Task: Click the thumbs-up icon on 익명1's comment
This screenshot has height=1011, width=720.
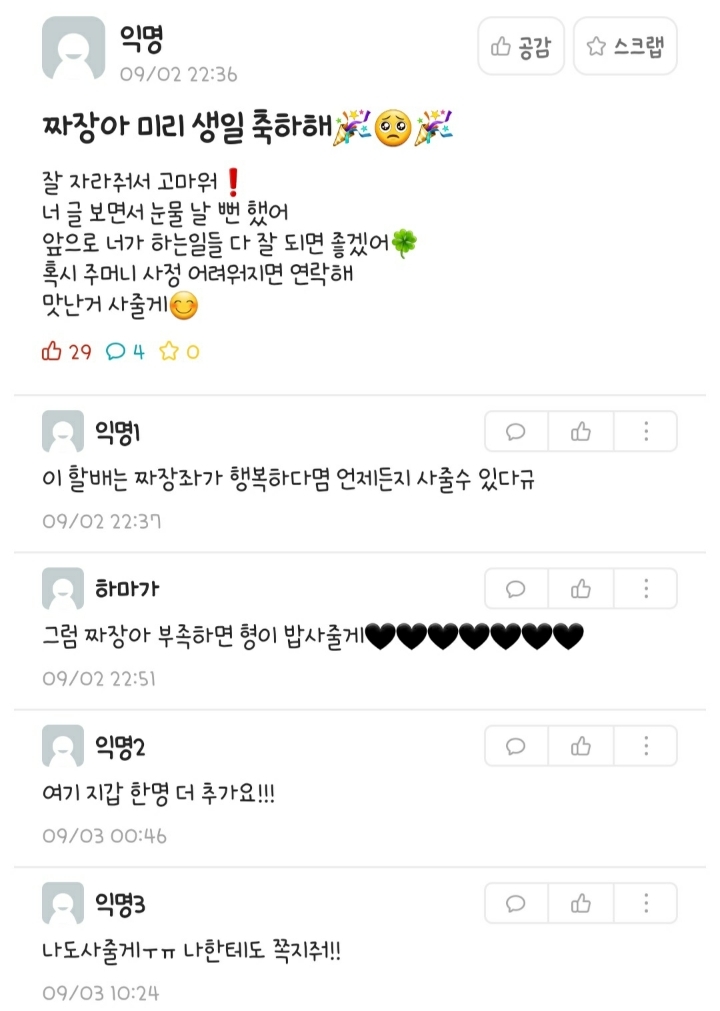Action: 579,431
